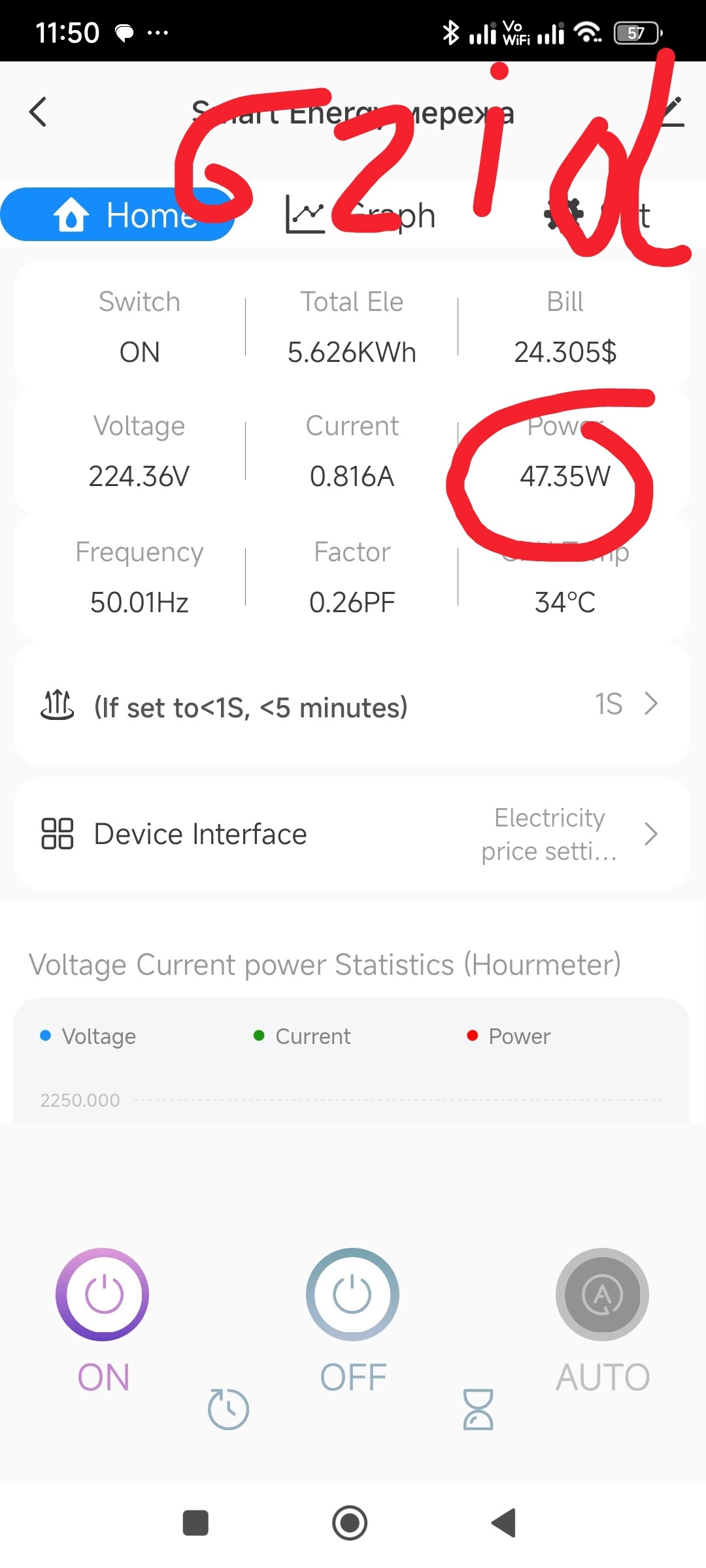Open the schedule clock icon

[x=228, y=1409]
